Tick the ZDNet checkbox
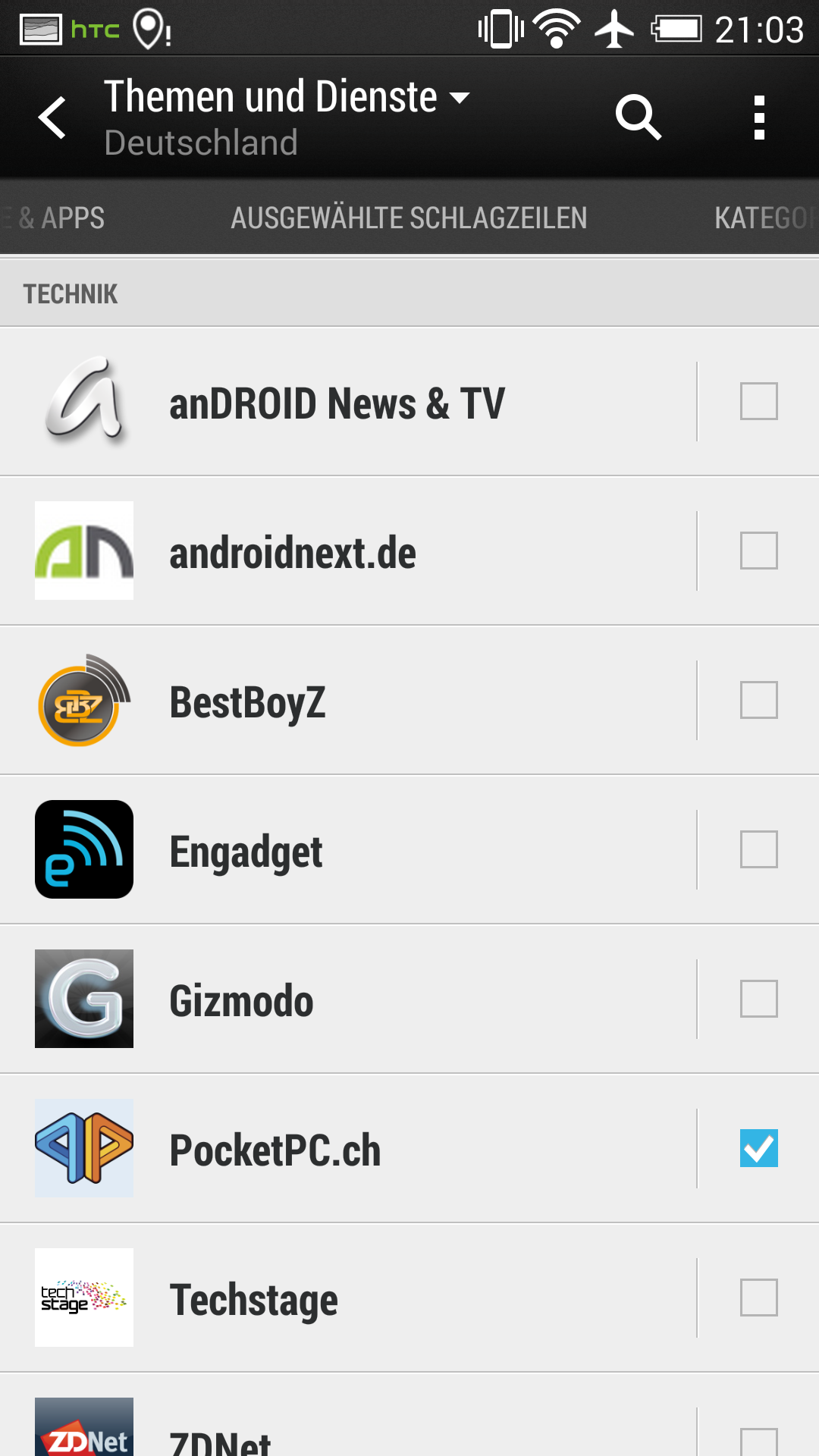Image resolution: width=819 pixels, height=1456 pixels. (x=759, y=1442)
